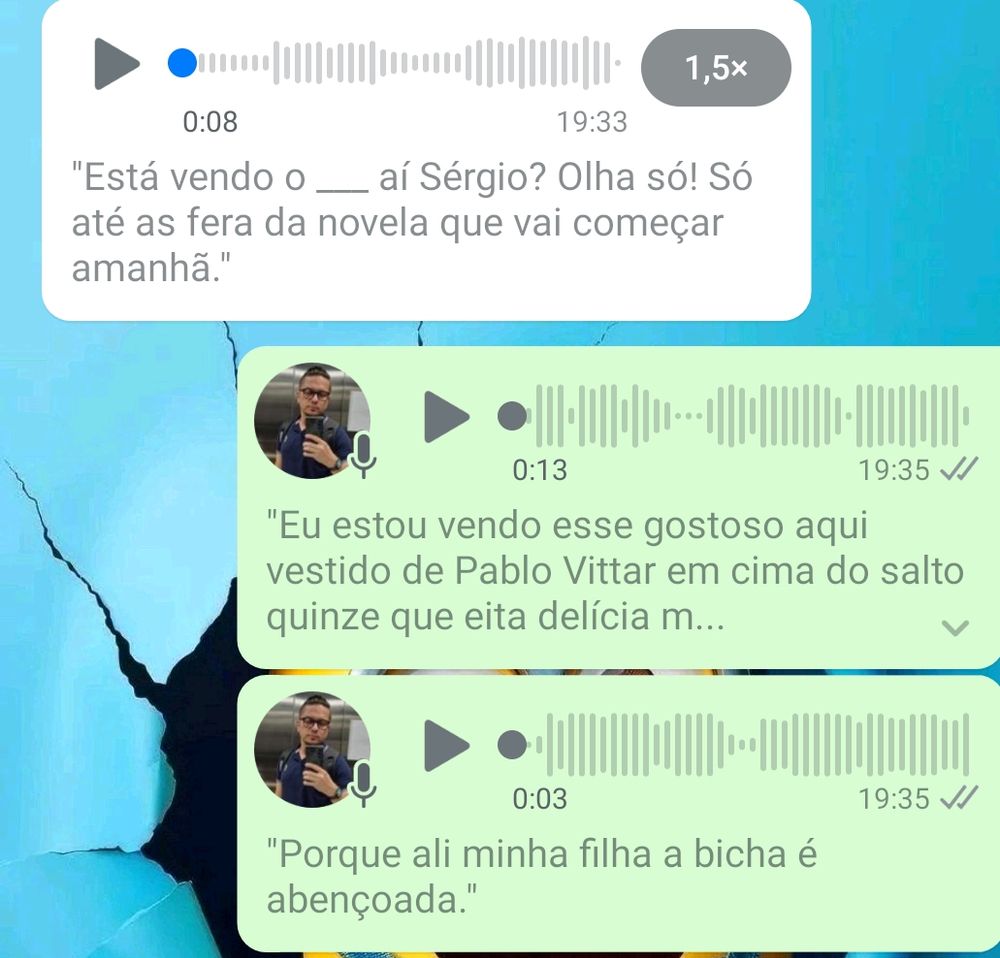This screenshot has height=958, width=1000.
Task: Play the 0:13 voice message
Action: pyautogui.click(x=446, y=416)
